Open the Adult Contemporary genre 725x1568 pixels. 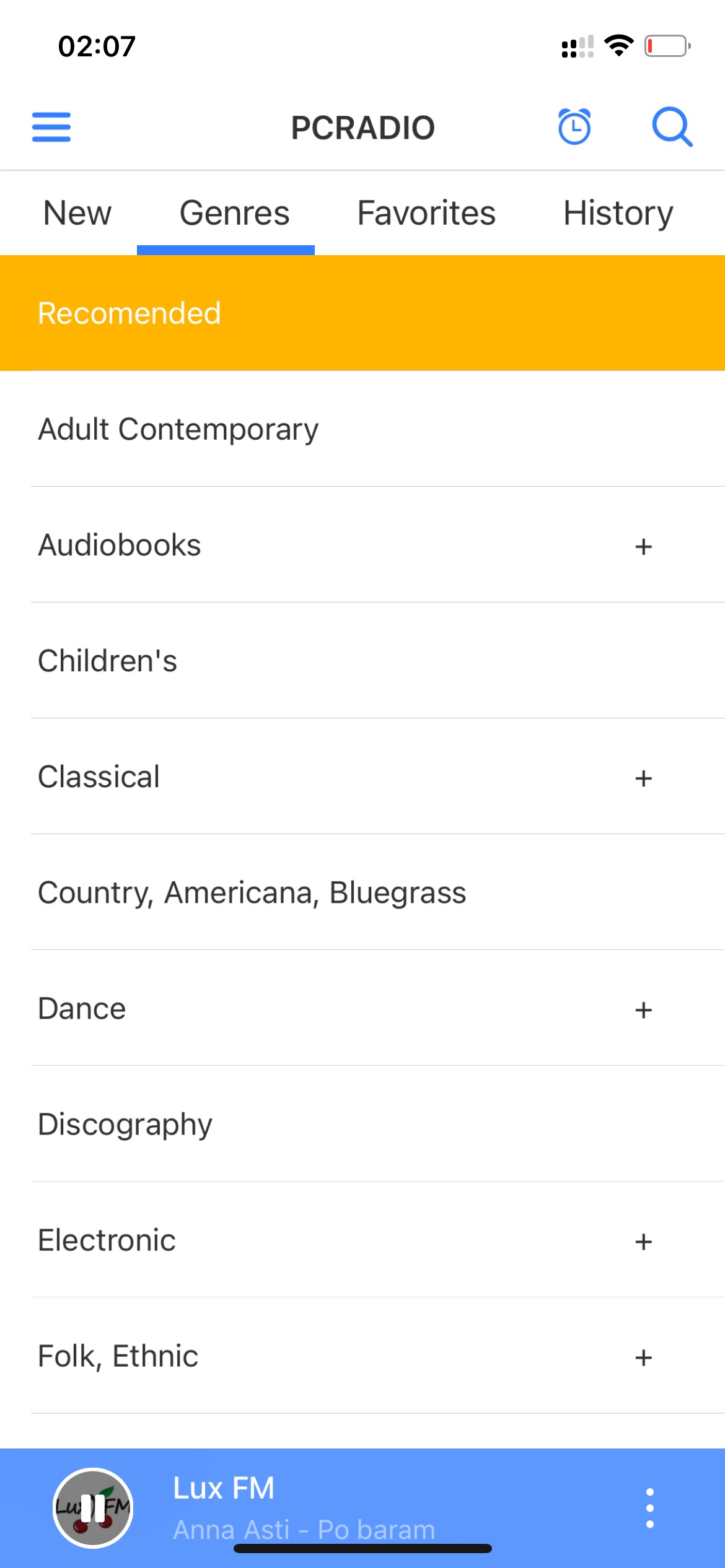pos(362,429)
